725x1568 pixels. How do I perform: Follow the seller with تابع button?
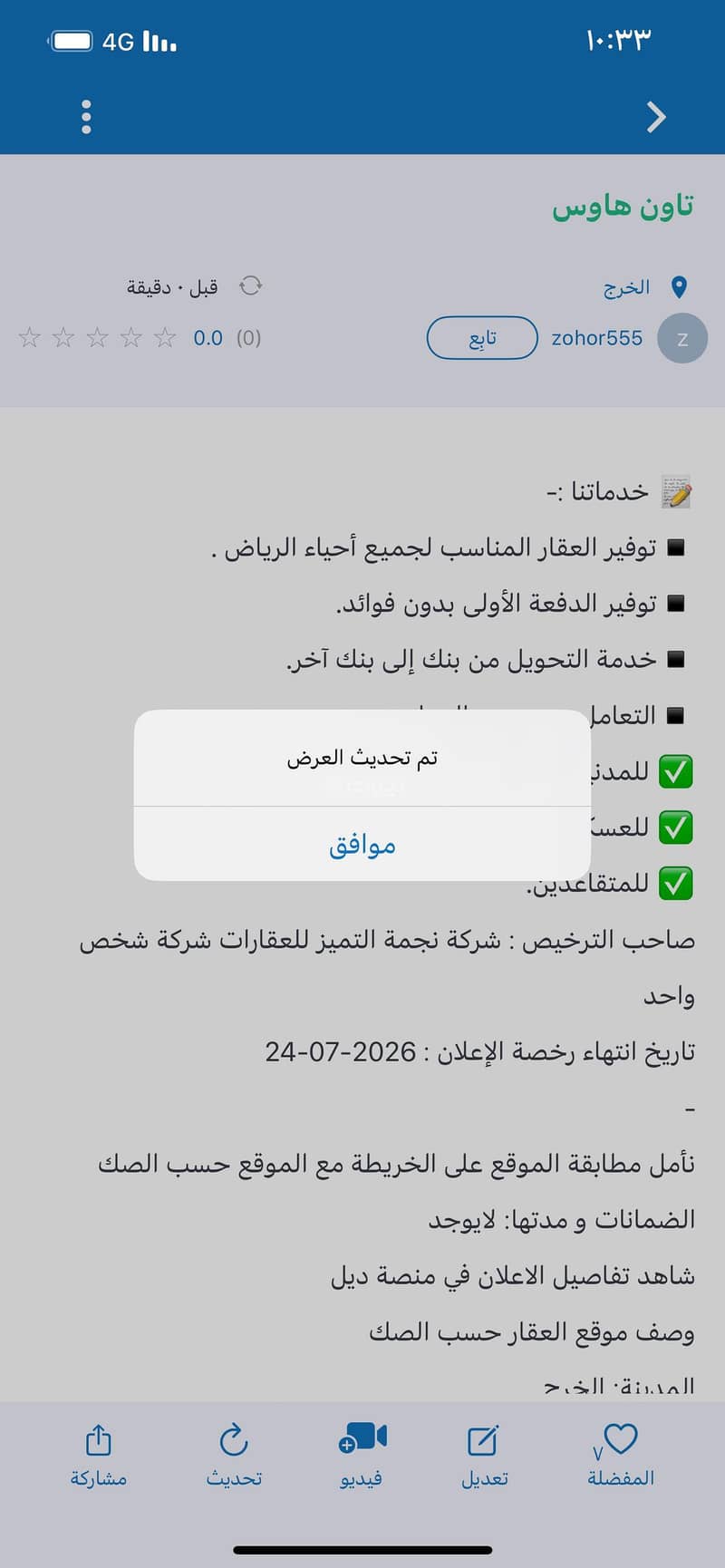[x=482, y=338]
